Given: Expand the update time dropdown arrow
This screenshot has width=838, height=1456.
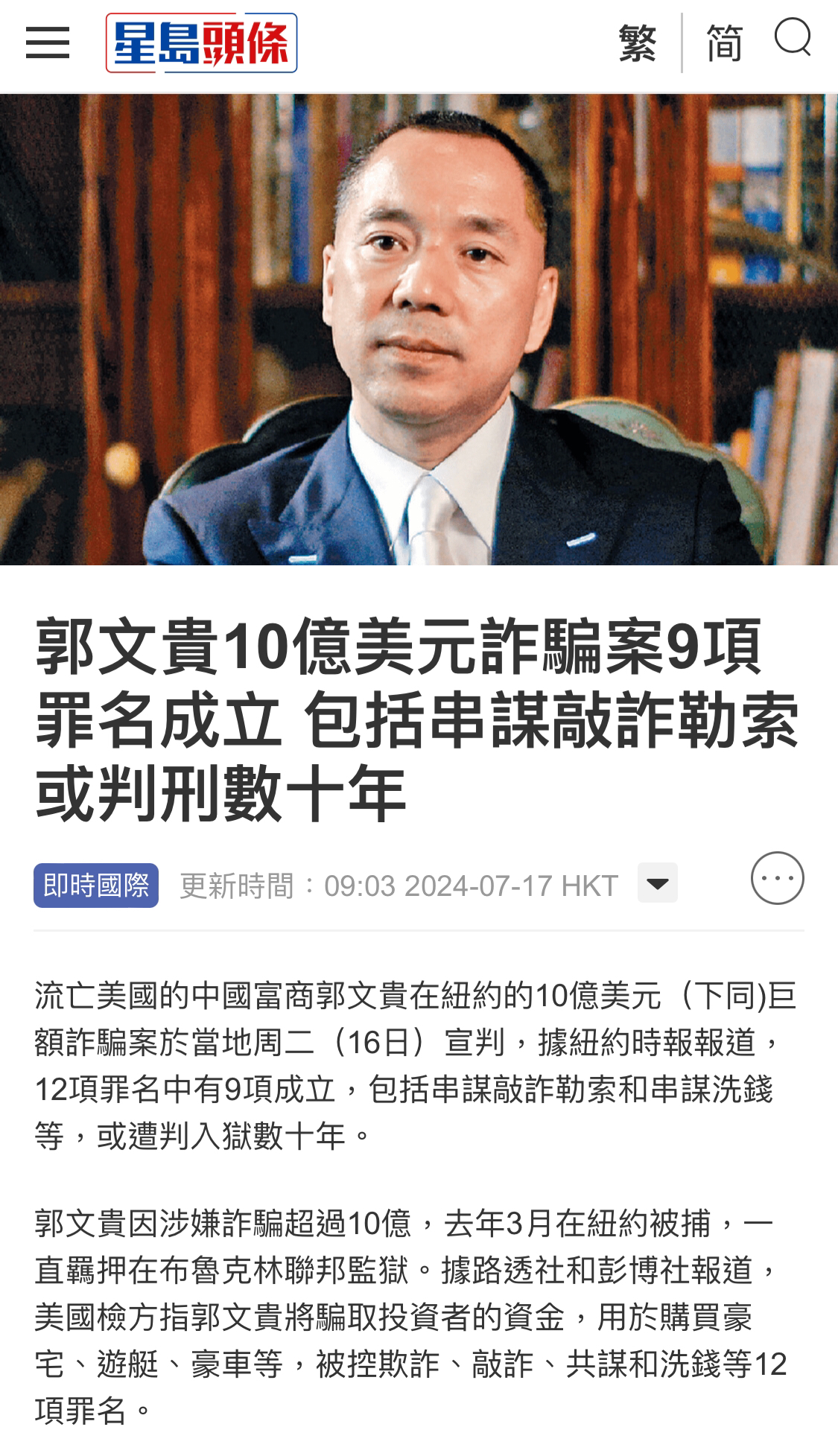Looking at the screenshot, I should point(657,883).
